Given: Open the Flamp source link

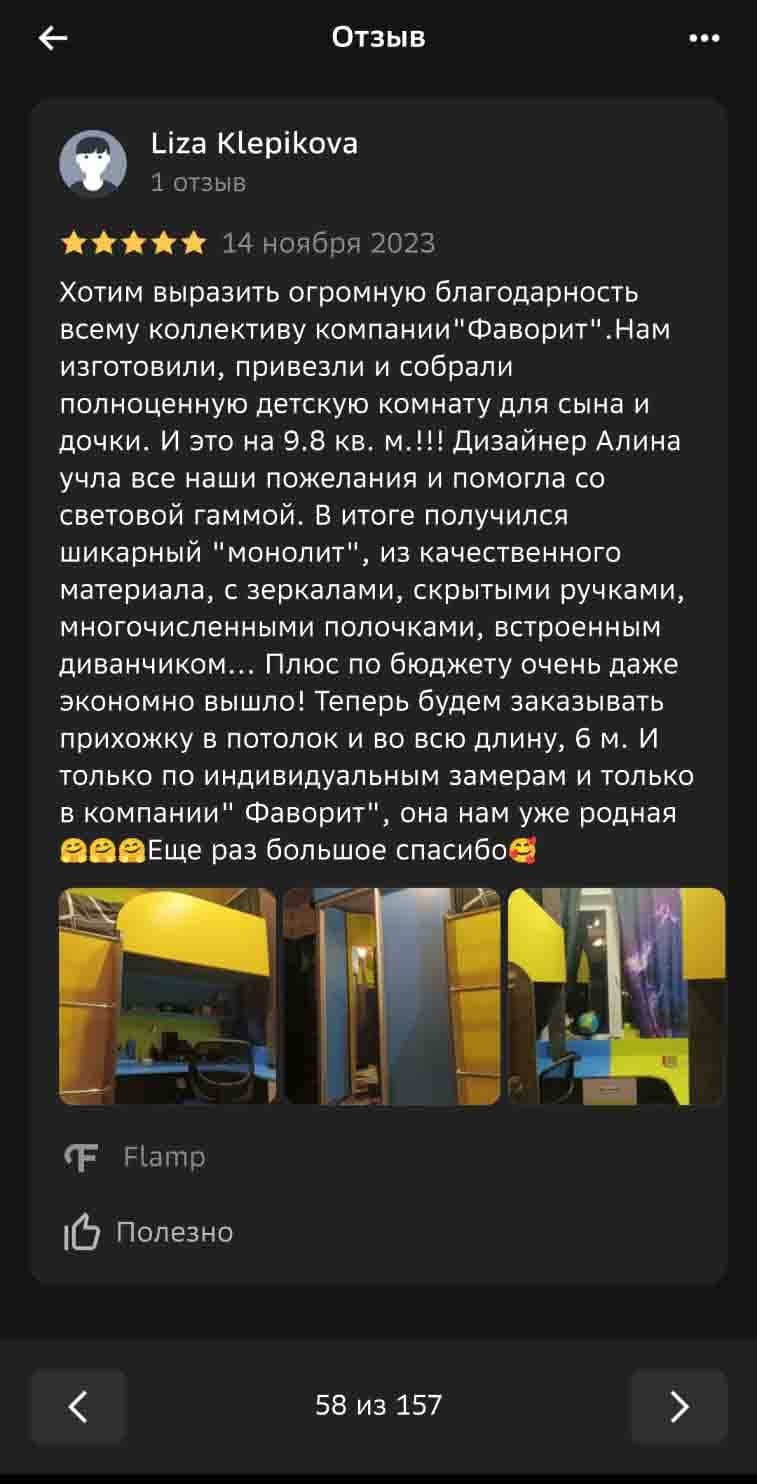Looking at the screenshot, I should pyautogui.click(x=135, y=1157).
